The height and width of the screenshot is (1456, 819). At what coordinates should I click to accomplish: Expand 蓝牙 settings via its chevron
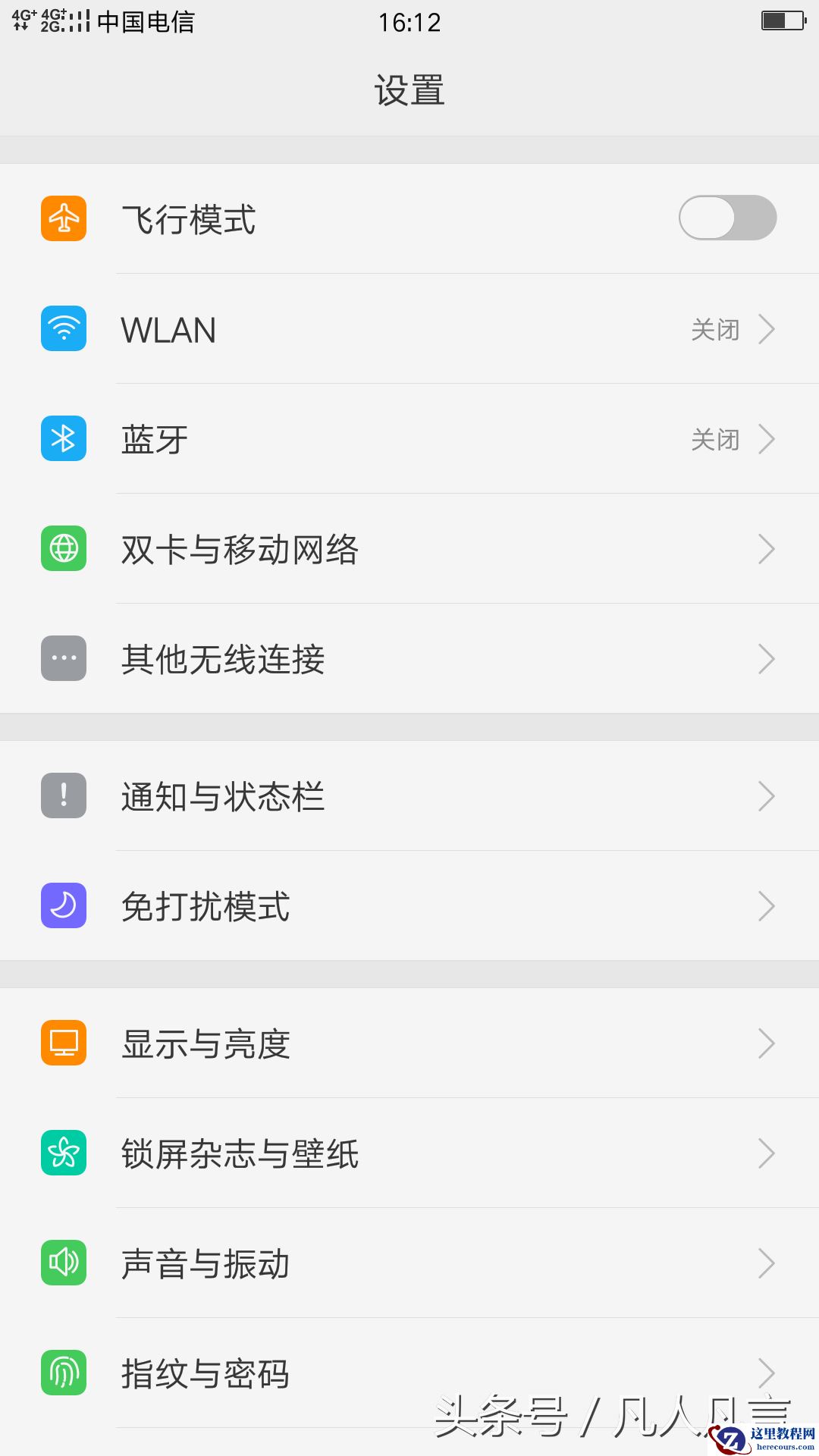(x=767, y=438)
